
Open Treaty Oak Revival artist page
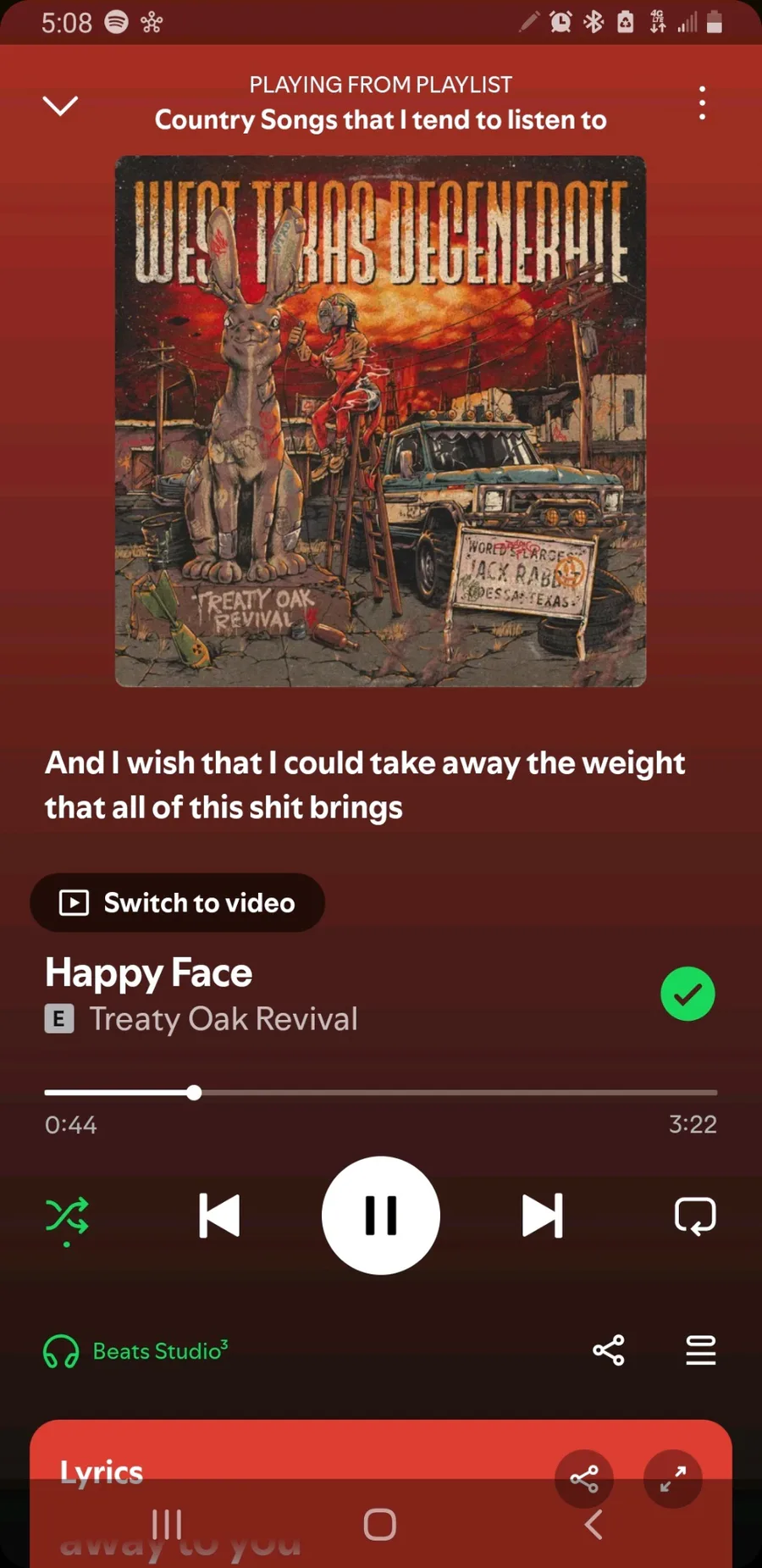coord(224,1019)
